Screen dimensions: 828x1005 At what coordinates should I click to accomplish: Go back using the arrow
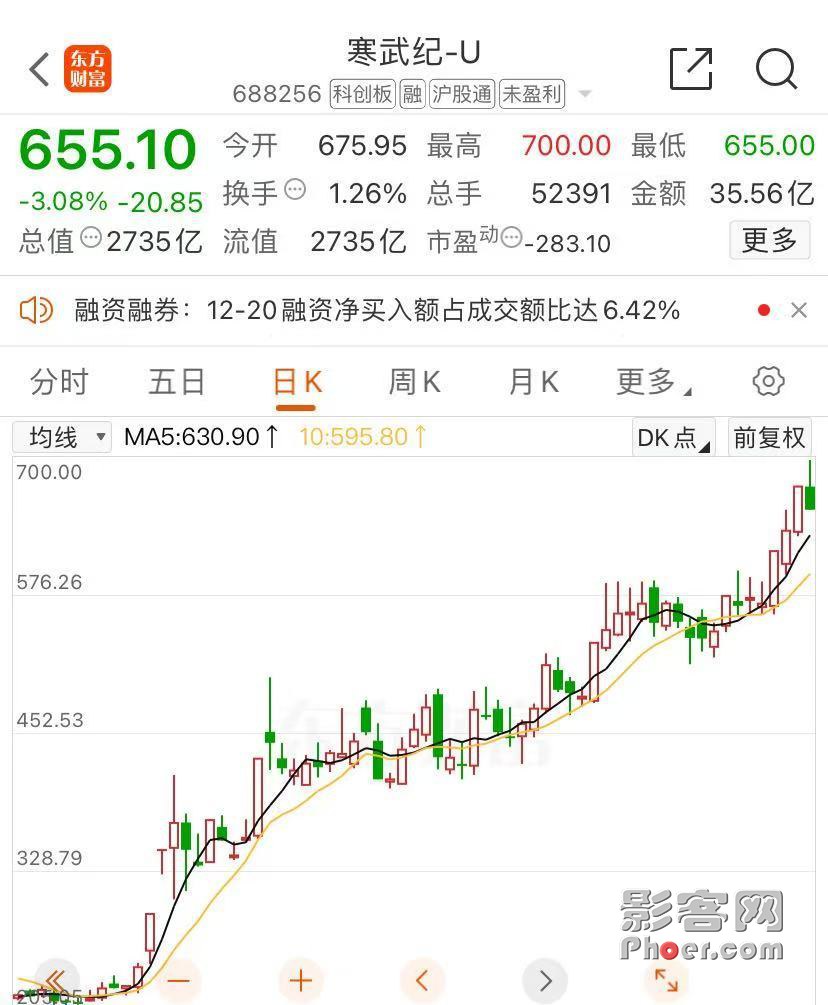pos(40,70)
